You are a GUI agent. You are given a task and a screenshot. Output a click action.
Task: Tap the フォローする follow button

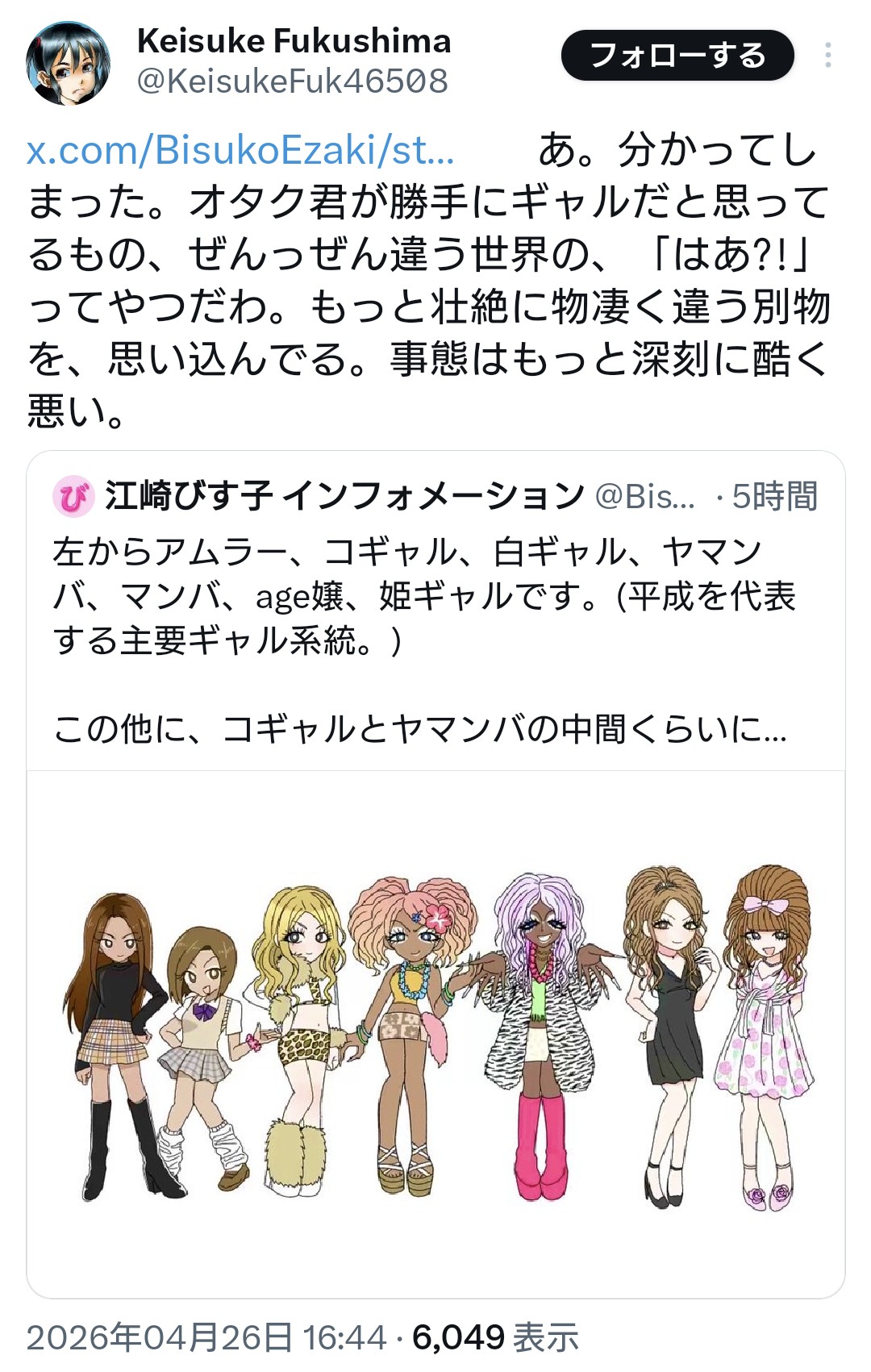coord(677,56)
